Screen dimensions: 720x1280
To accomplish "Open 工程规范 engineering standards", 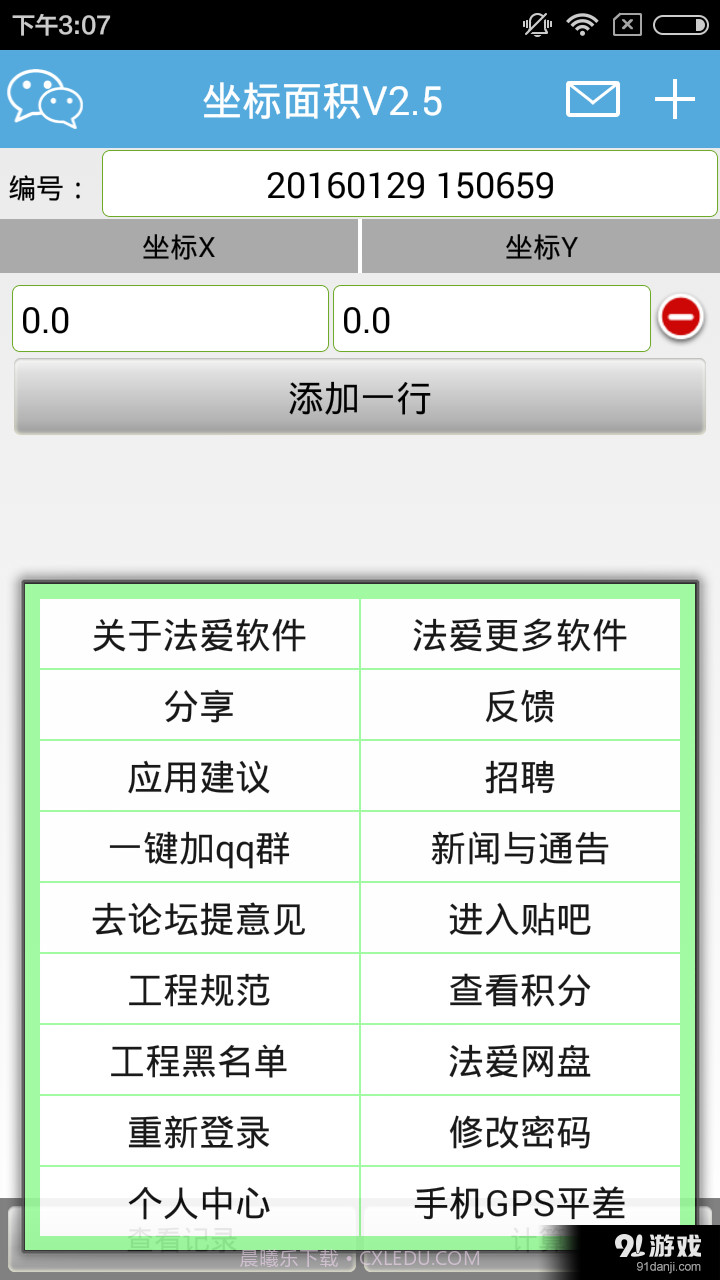I will (x=198, y=989).
